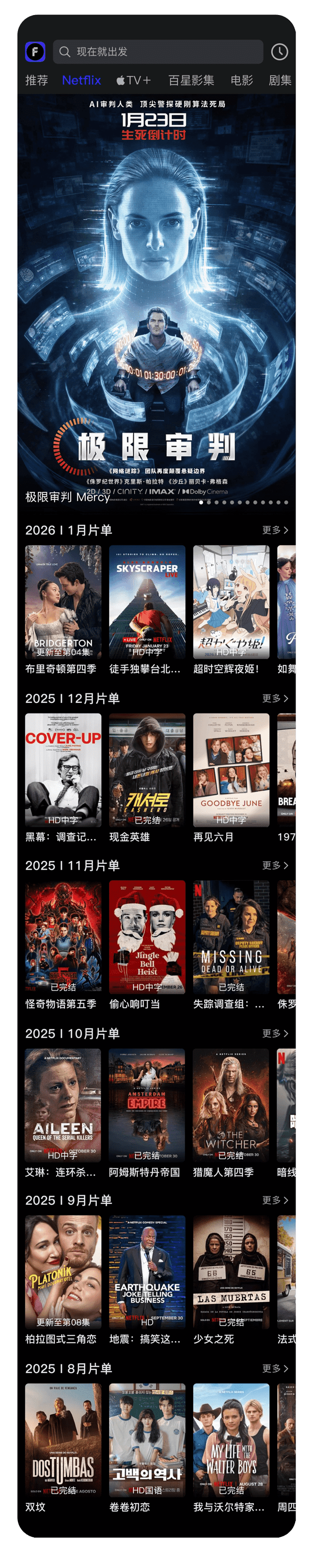Open 怪奇物语第五季 poster
Screen dimensions: 313x1568
coord(63,937)
